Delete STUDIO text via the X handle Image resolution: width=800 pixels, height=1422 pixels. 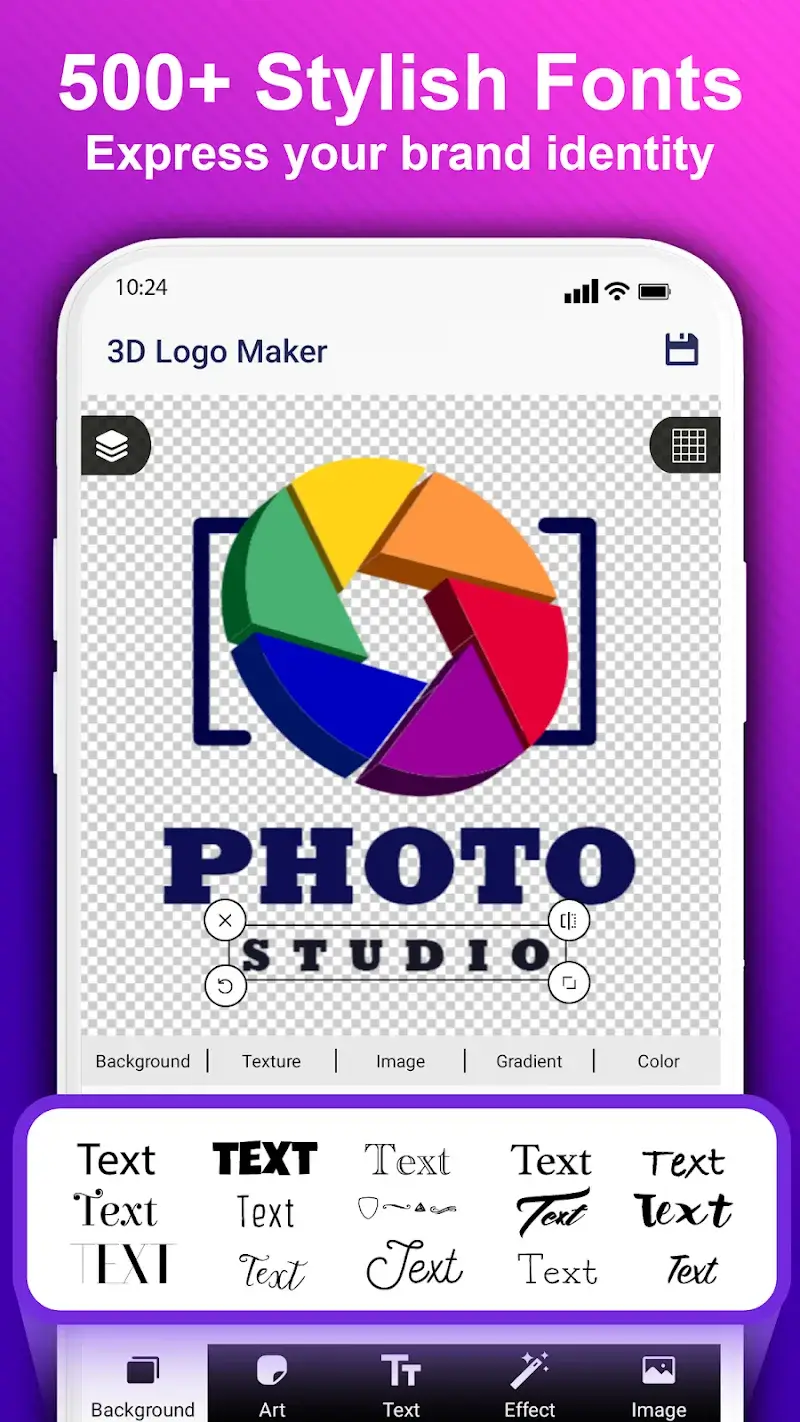pyautogui.click(x=225, y=920)
